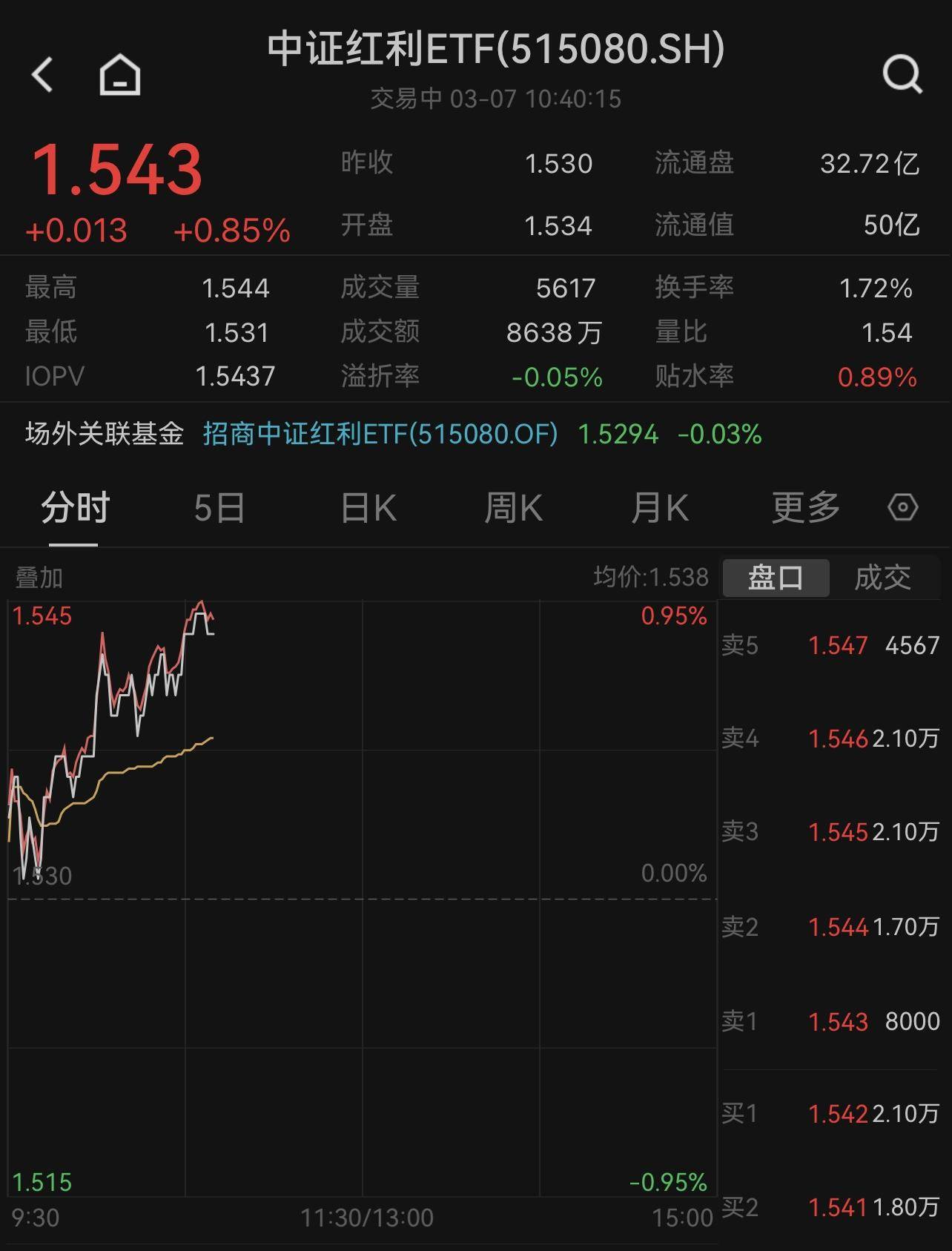Open the chart settings gear icon
This screenshot has height=1251, width=952.
(x=904, y=507)
